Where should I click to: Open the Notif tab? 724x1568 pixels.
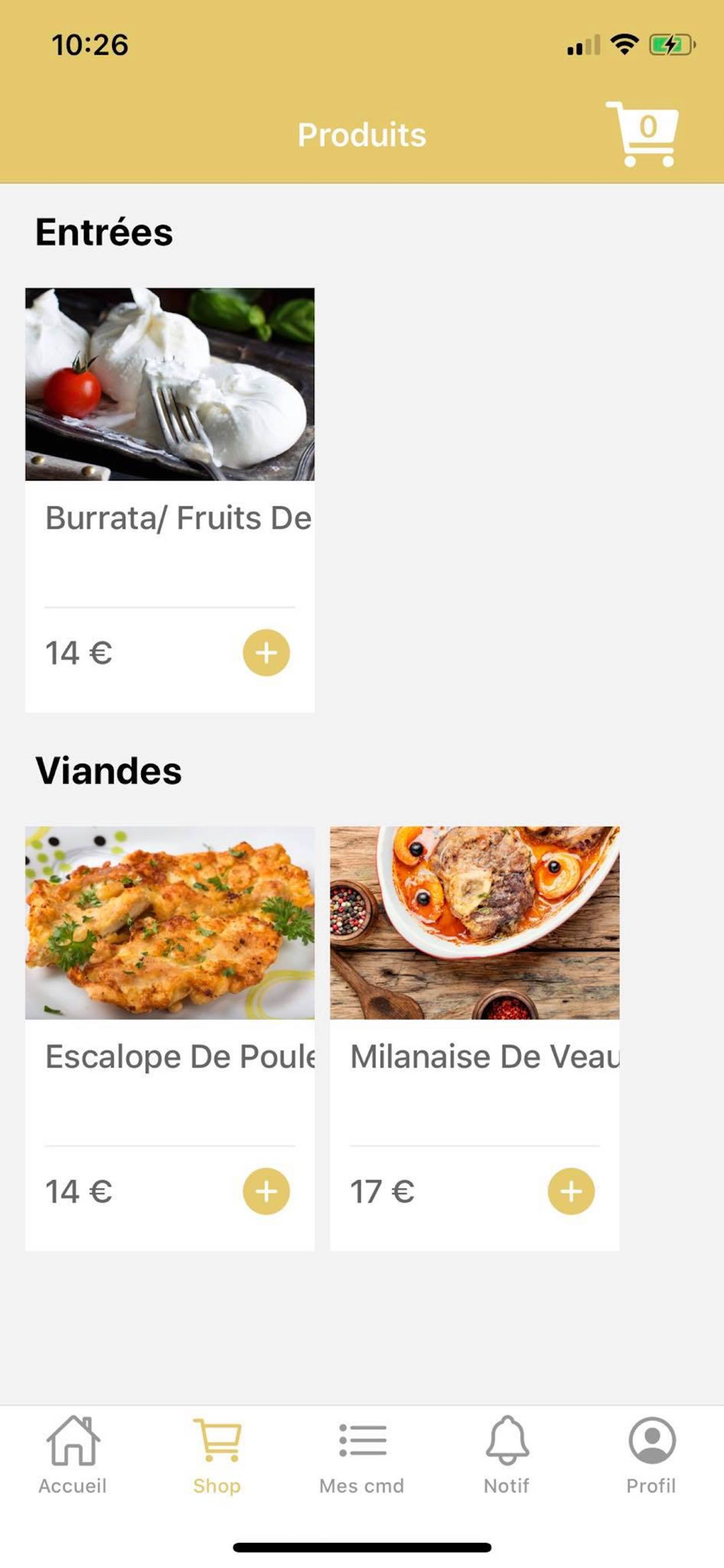pos(507,1456)
